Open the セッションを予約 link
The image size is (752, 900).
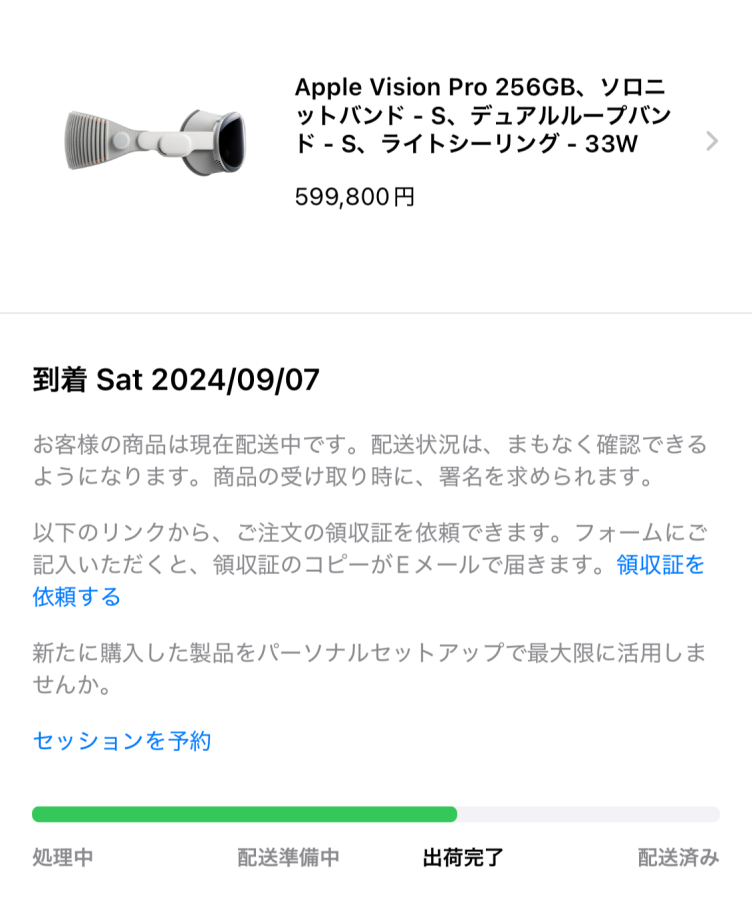tap(121, 741)
